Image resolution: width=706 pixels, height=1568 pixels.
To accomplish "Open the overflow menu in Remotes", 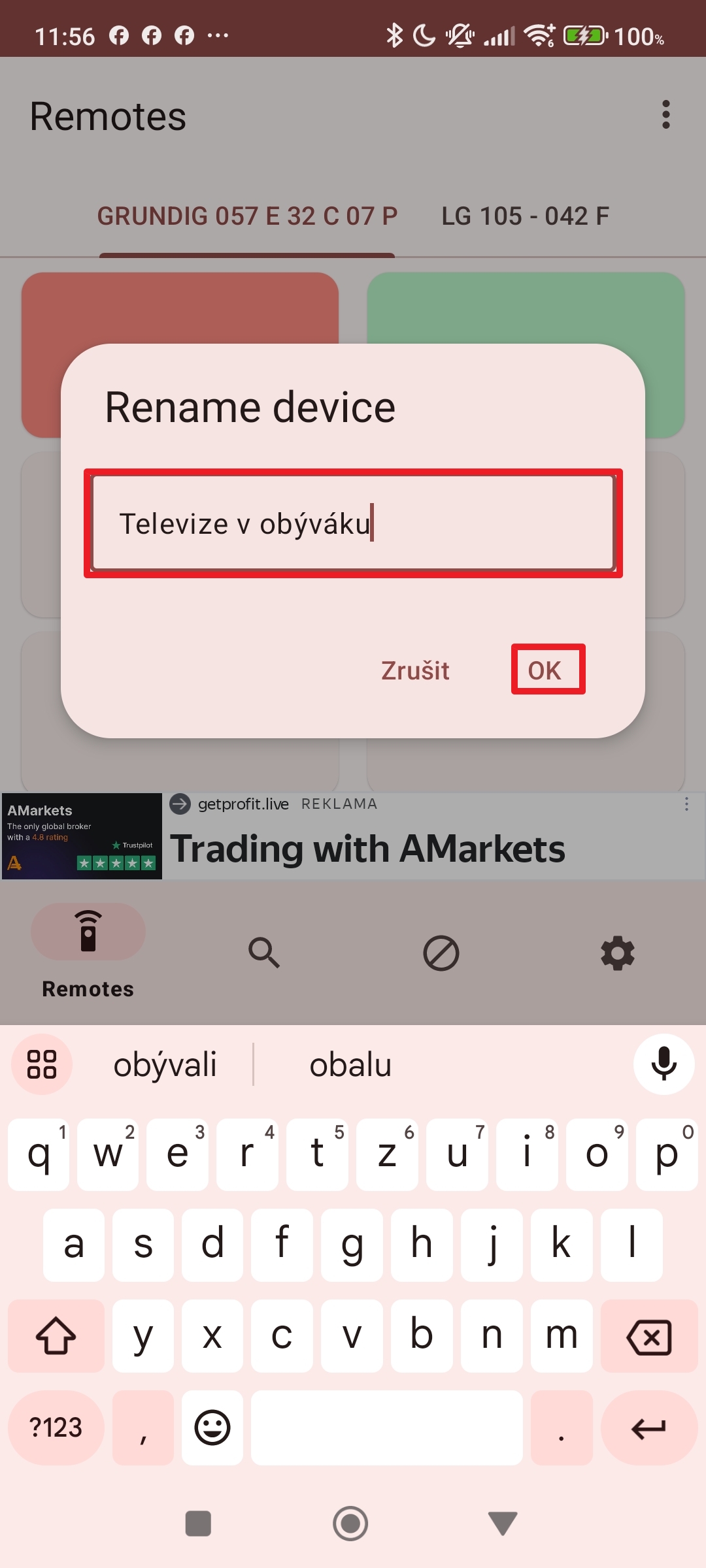I will click(x=665, y=115).
